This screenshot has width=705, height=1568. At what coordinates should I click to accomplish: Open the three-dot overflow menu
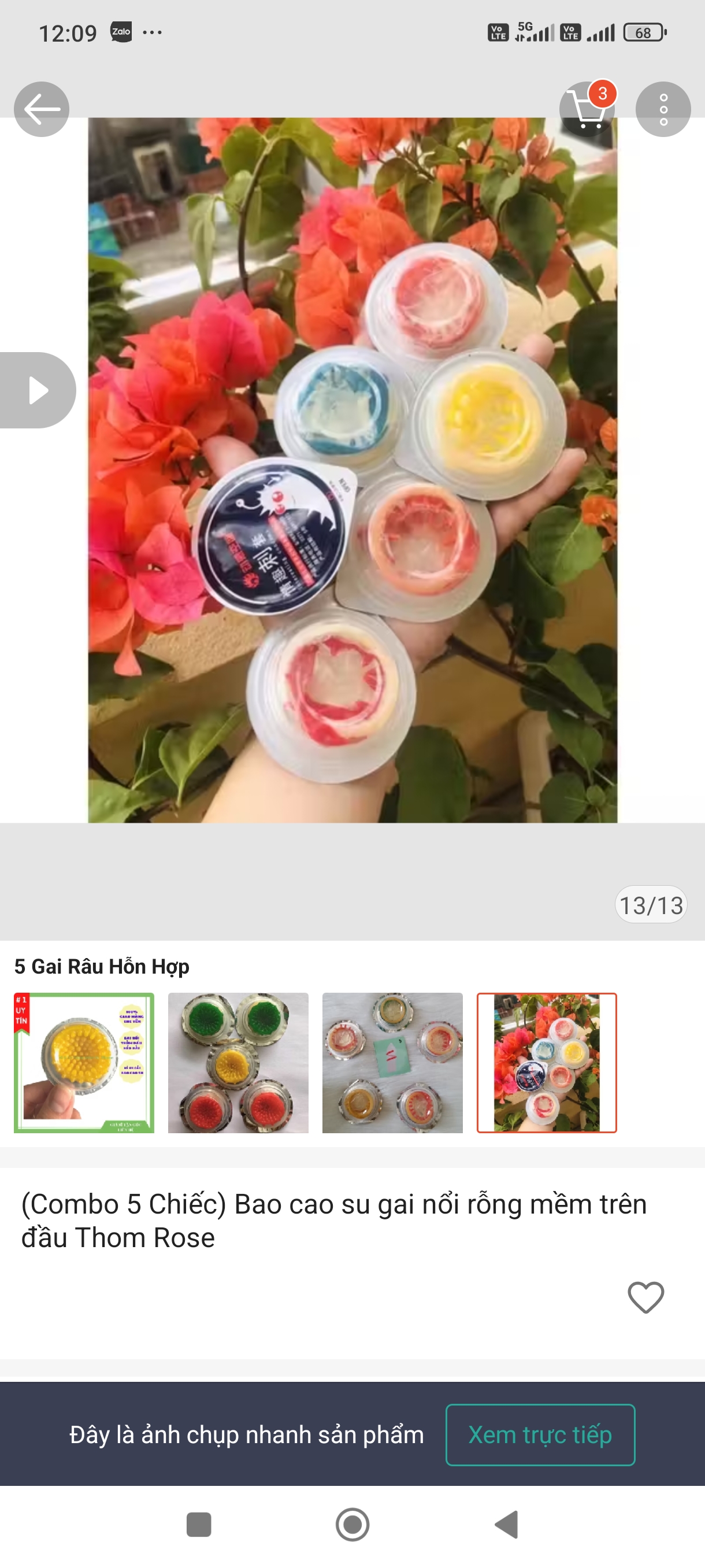[663, 110]
